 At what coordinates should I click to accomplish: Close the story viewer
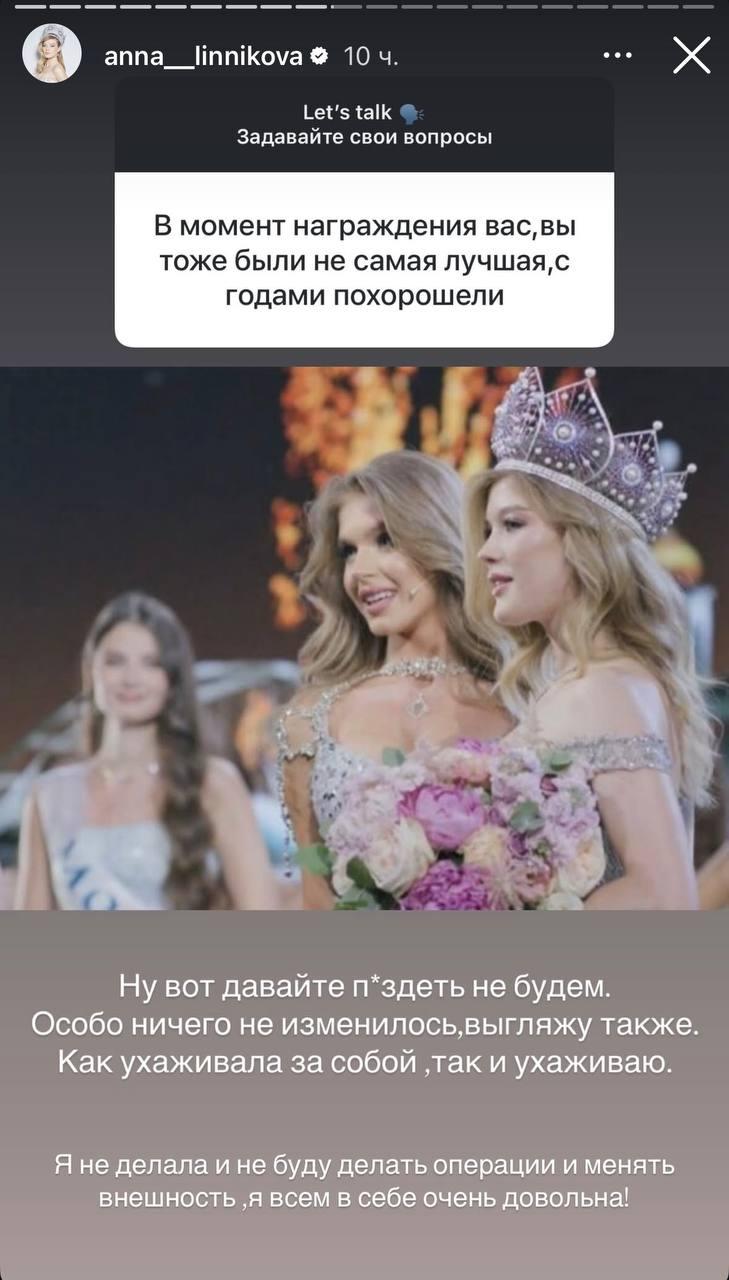691,56
